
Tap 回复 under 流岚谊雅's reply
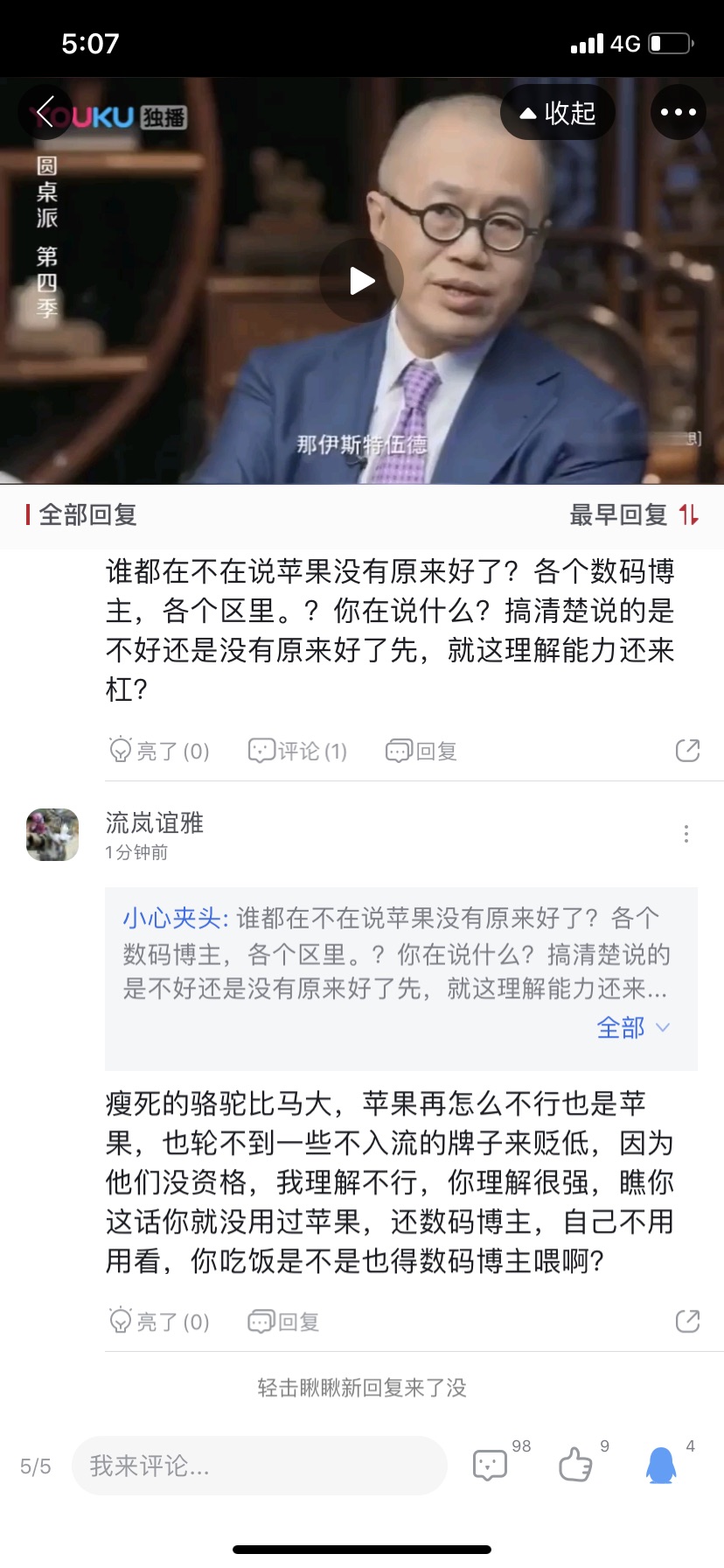[x=283, y=1321]
